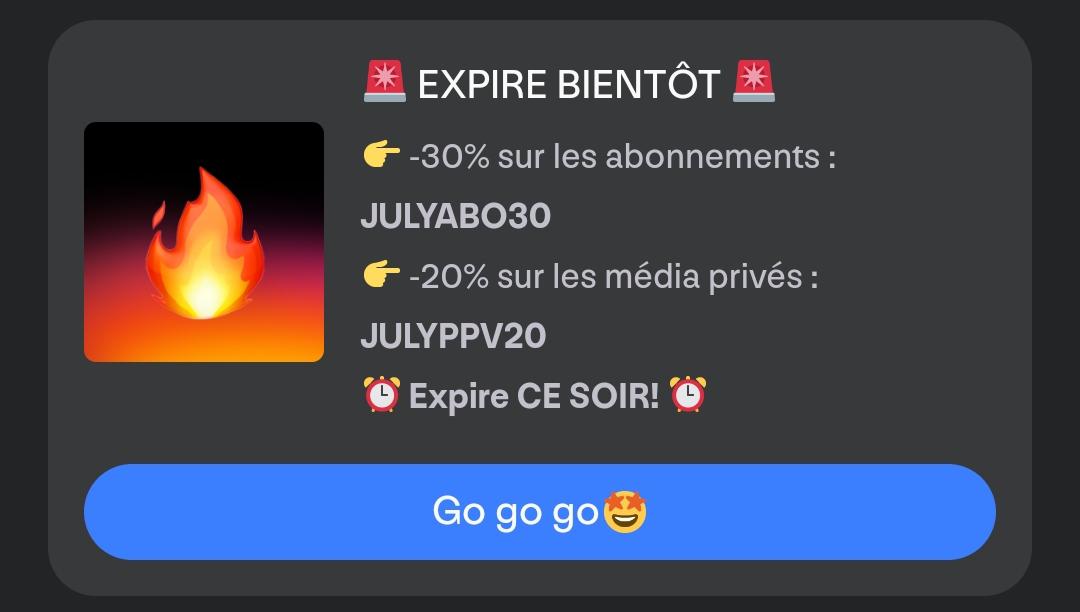Viewport: 1080px width, 612px height.
Task: Open the fire image thumbnail
Action: tap(204, 242)
